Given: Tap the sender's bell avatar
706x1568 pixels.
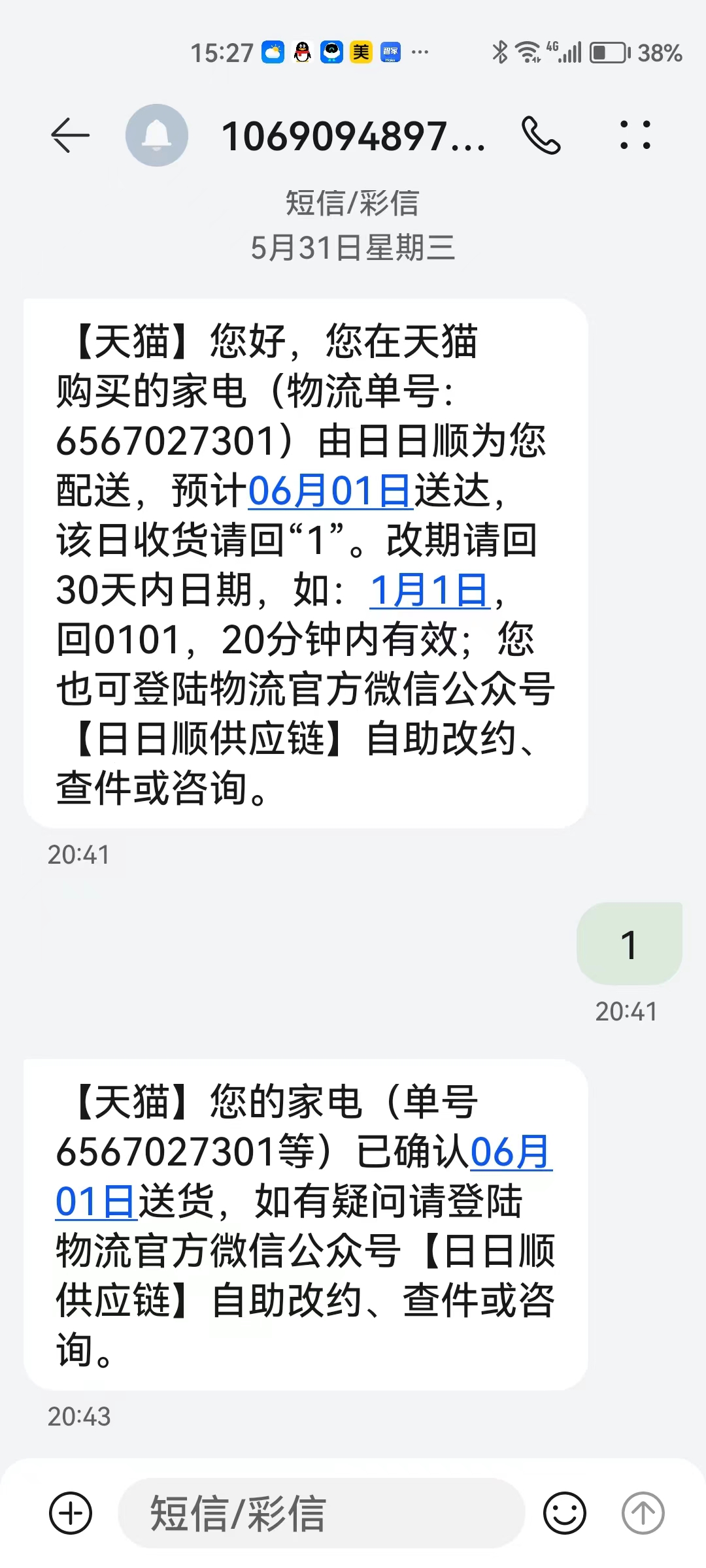Looking at the screenshot, I should point(157,135).
